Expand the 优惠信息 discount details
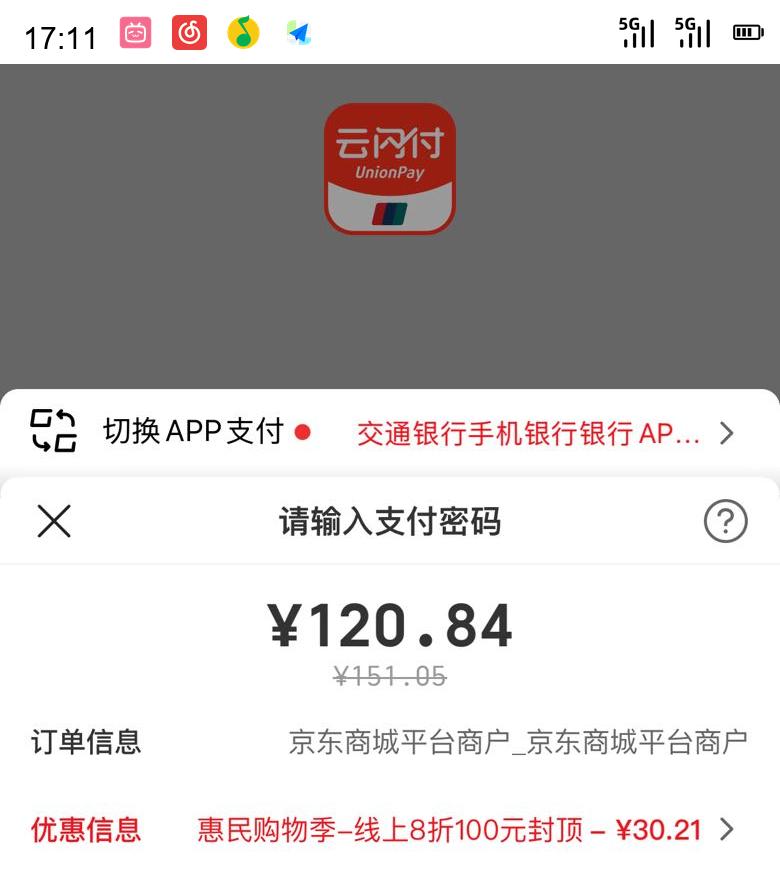Screen dimensions: 780x870 pyautogui.click(x=726, y=829)
